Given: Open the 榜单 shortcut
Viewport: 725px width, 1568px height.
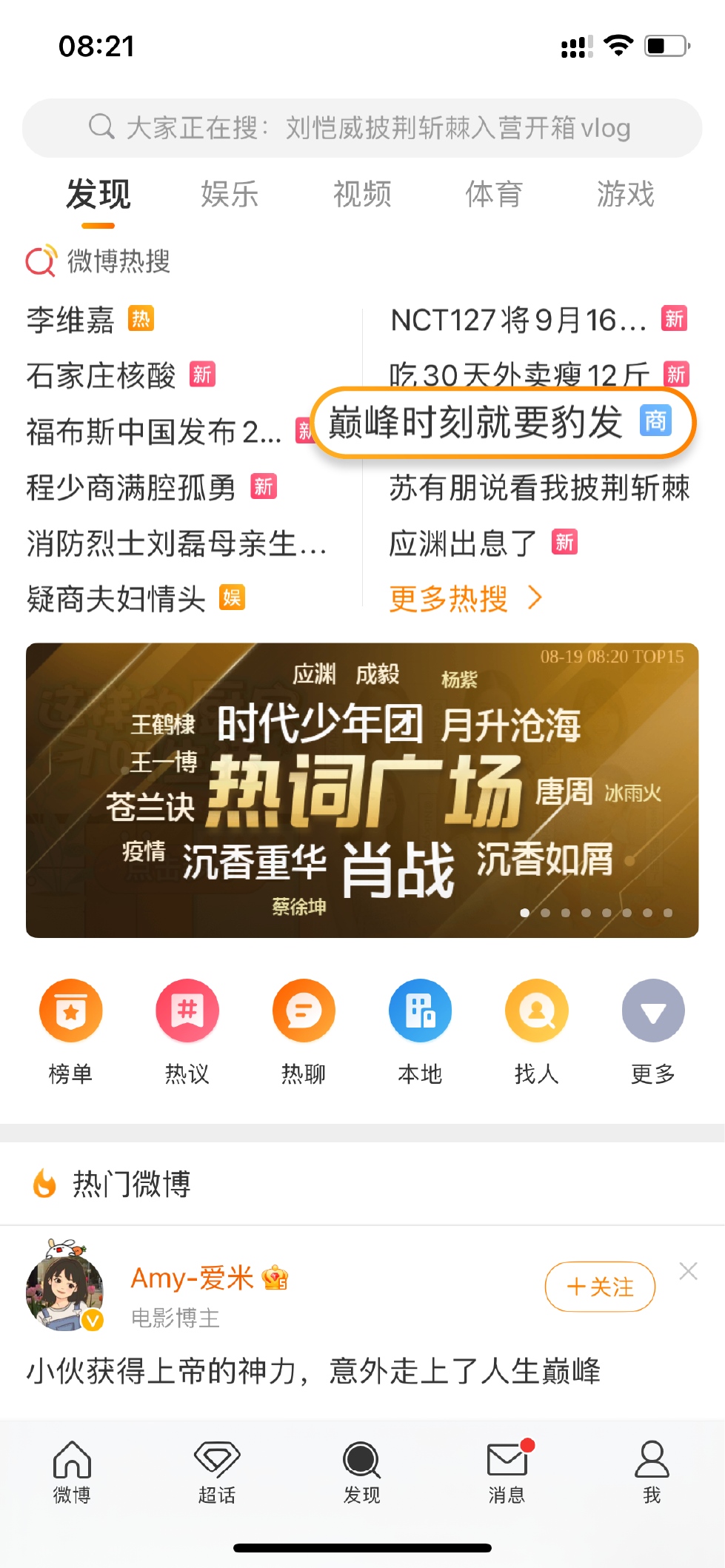Looking at the screenshot, I should click(71, 1031).
